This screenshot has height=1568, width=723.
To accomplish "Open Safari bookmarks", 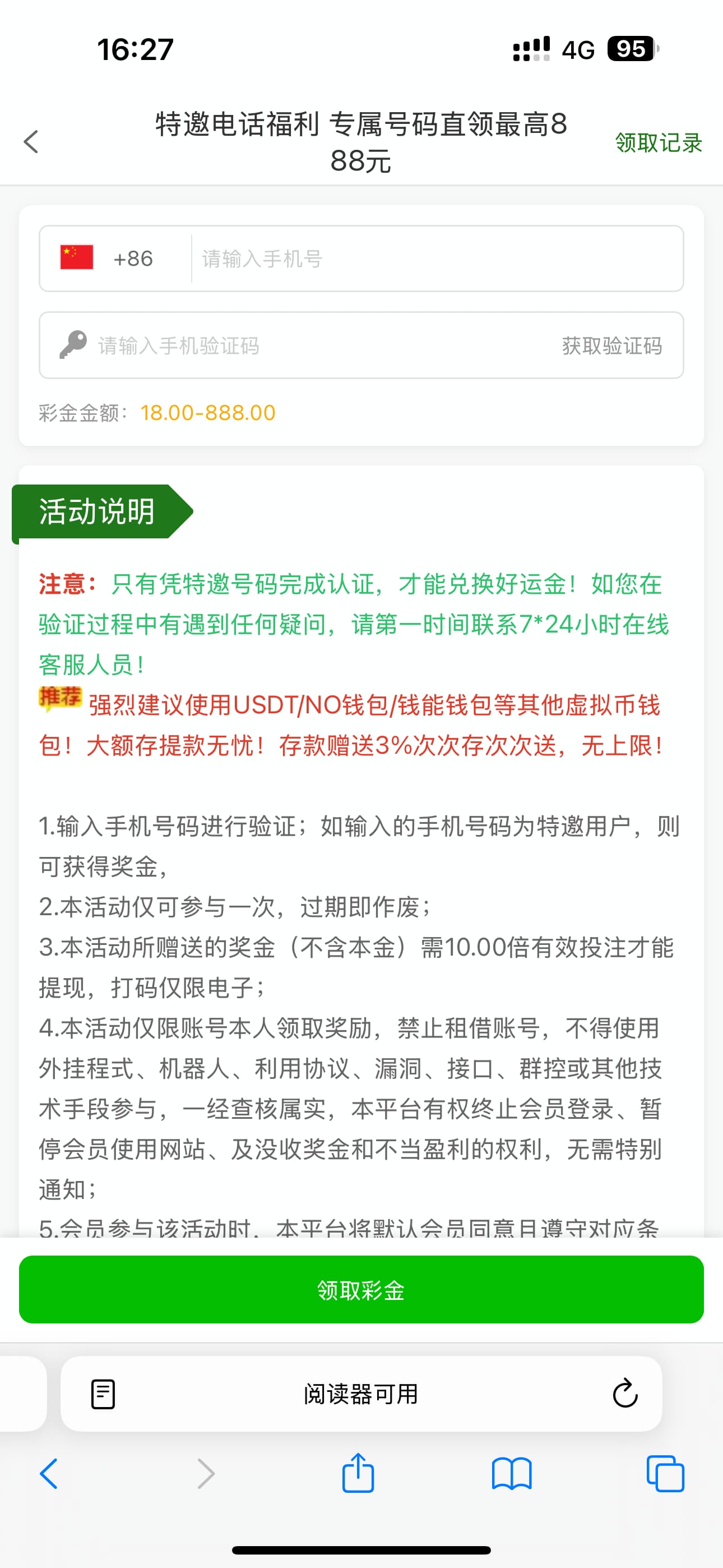I will click(512, 1474).
